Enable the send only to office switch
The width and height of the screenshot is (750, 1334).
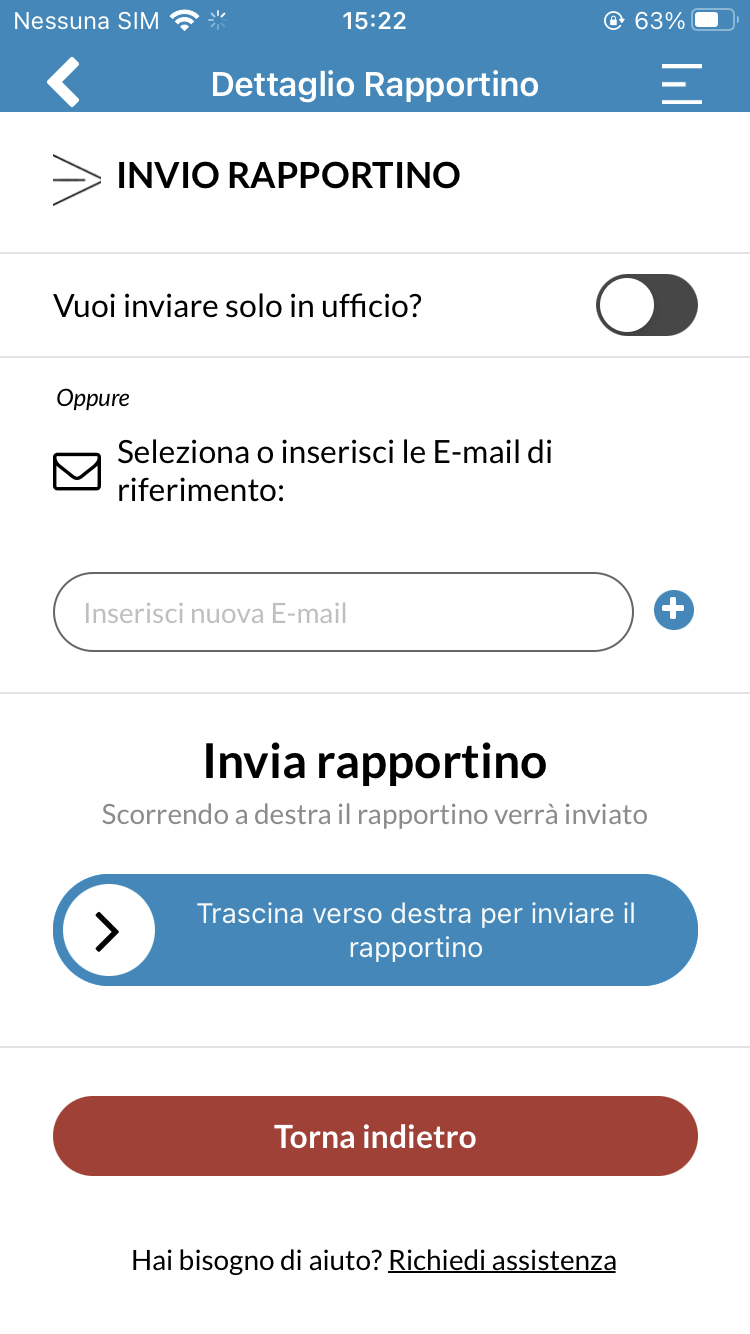[647, 305]
